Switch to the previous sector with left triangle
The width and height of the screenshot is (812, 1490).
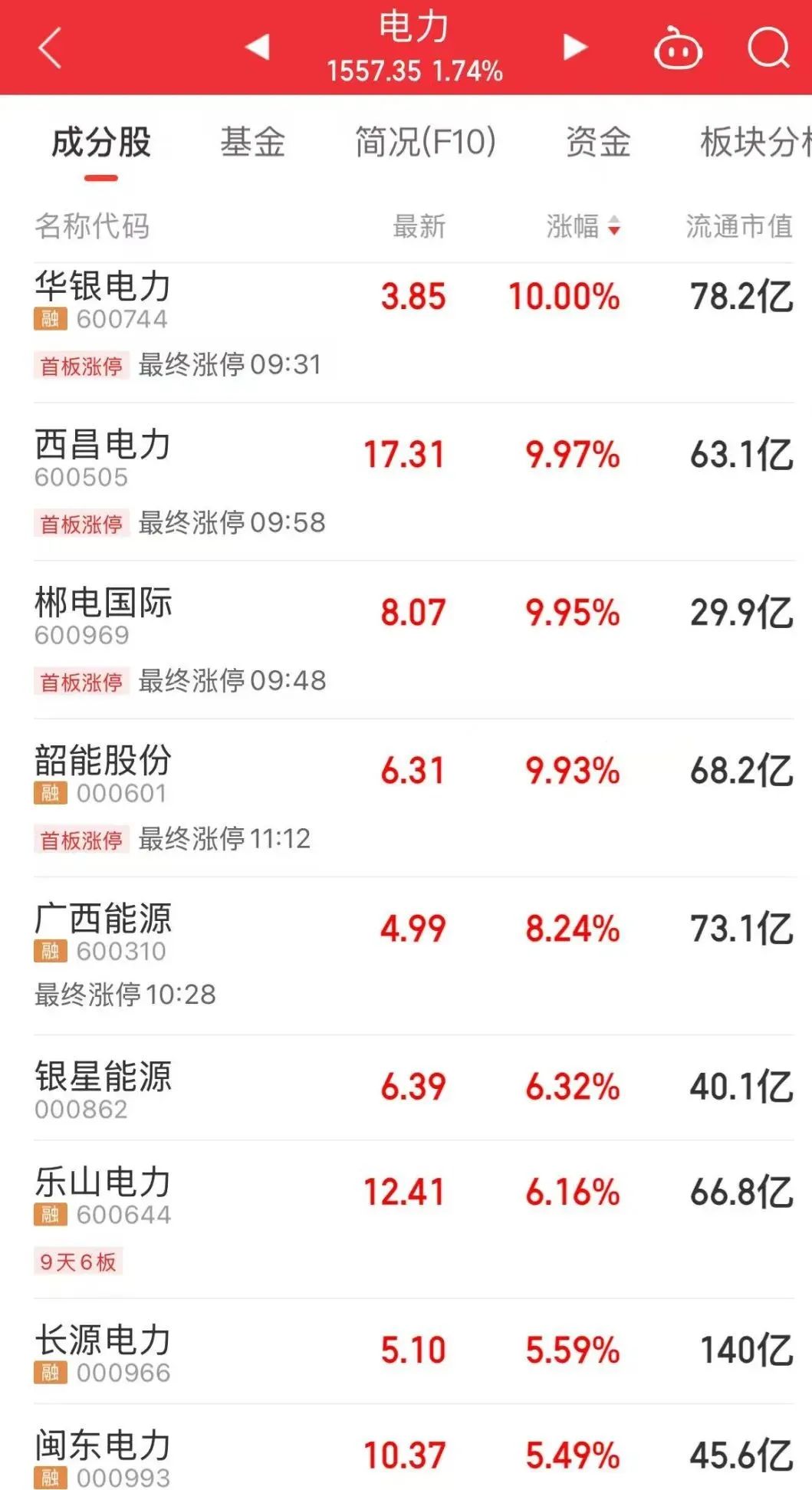(x=258, y=47)
